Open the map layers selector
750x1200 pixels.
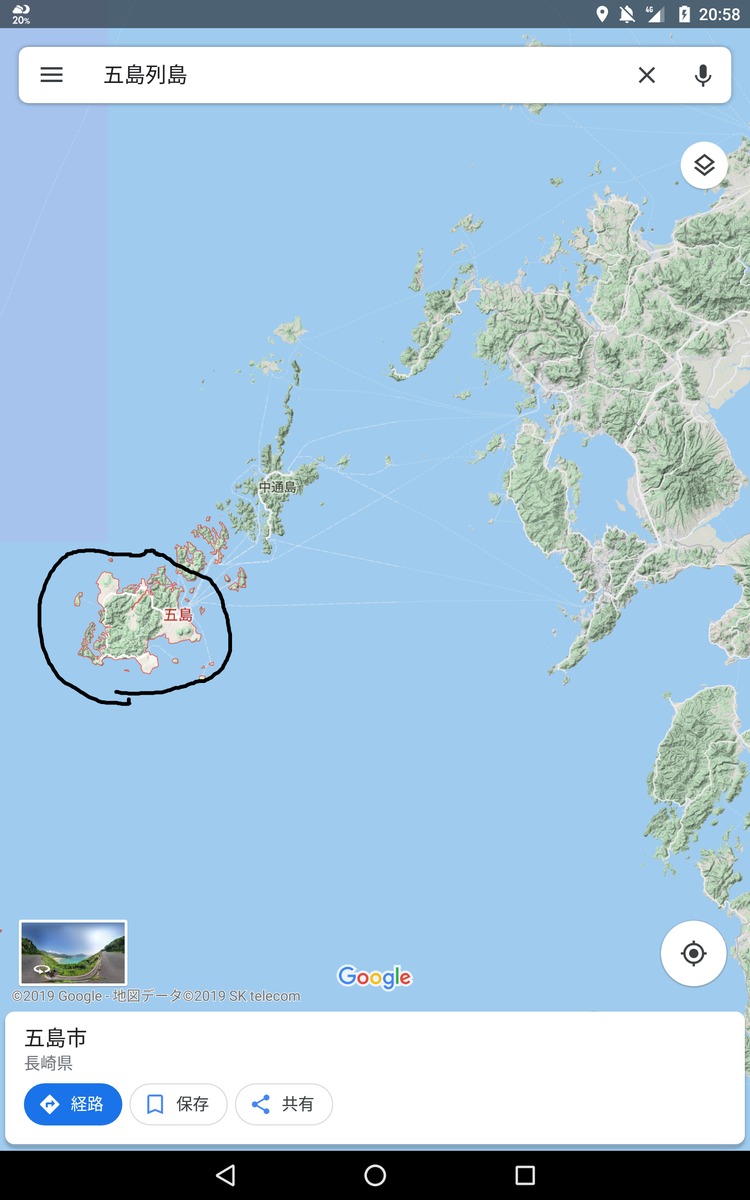(x=704, y=165)
